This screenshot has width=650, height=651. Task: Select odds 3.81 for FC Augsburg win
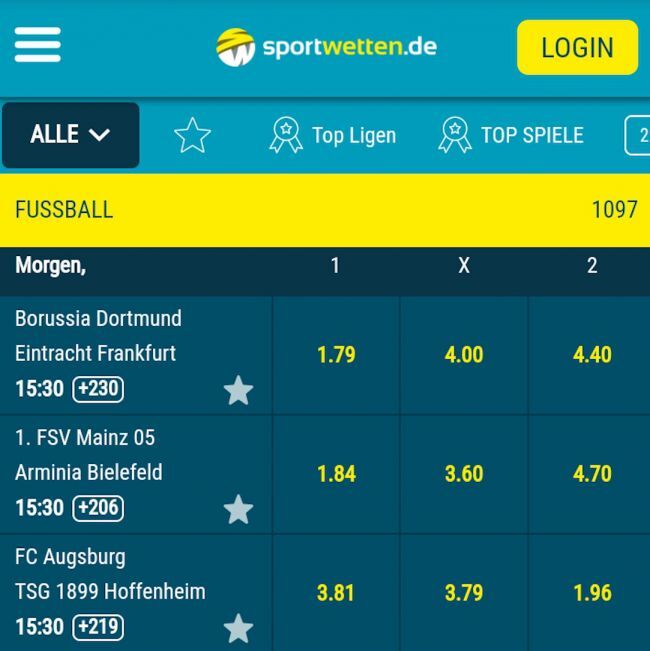click(336, 593)
